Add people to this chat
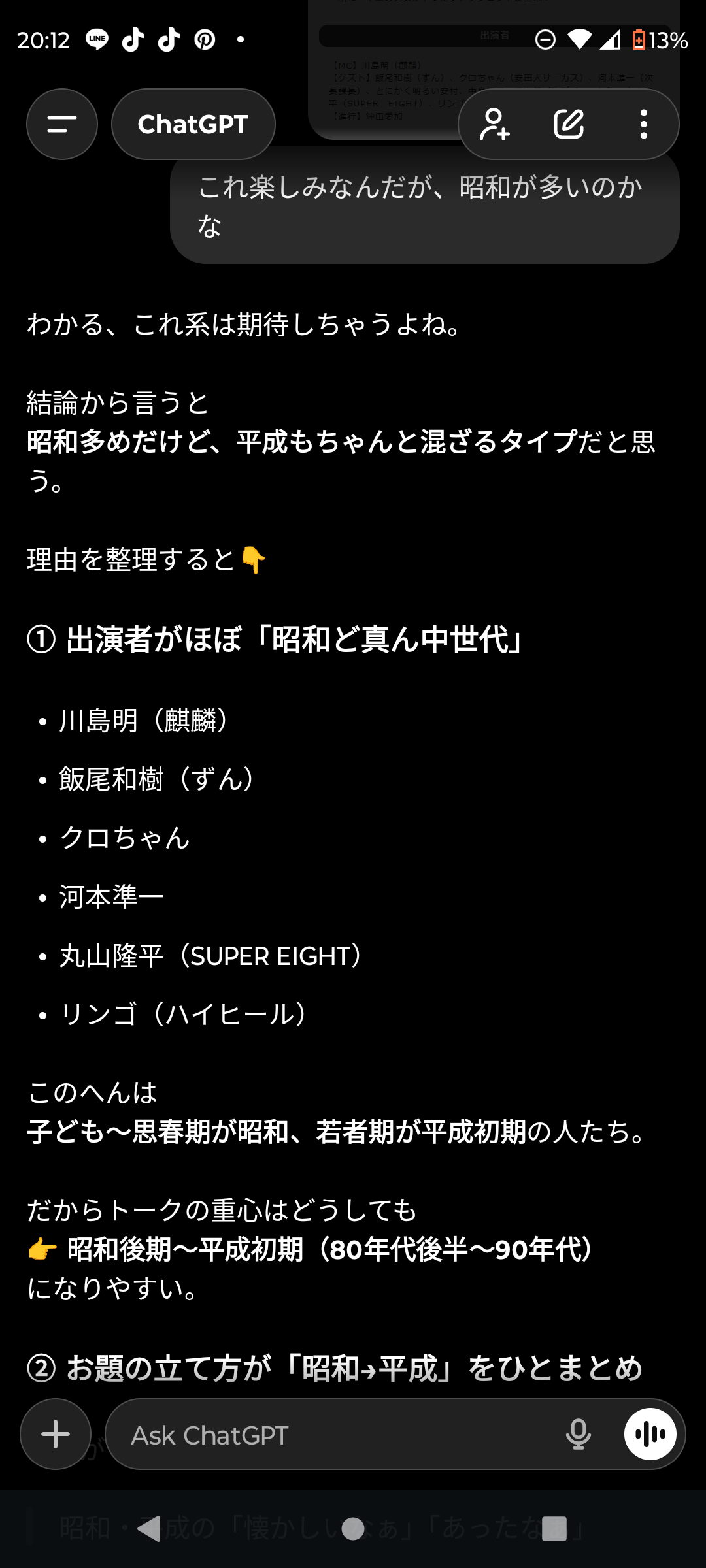 point(494,124)
